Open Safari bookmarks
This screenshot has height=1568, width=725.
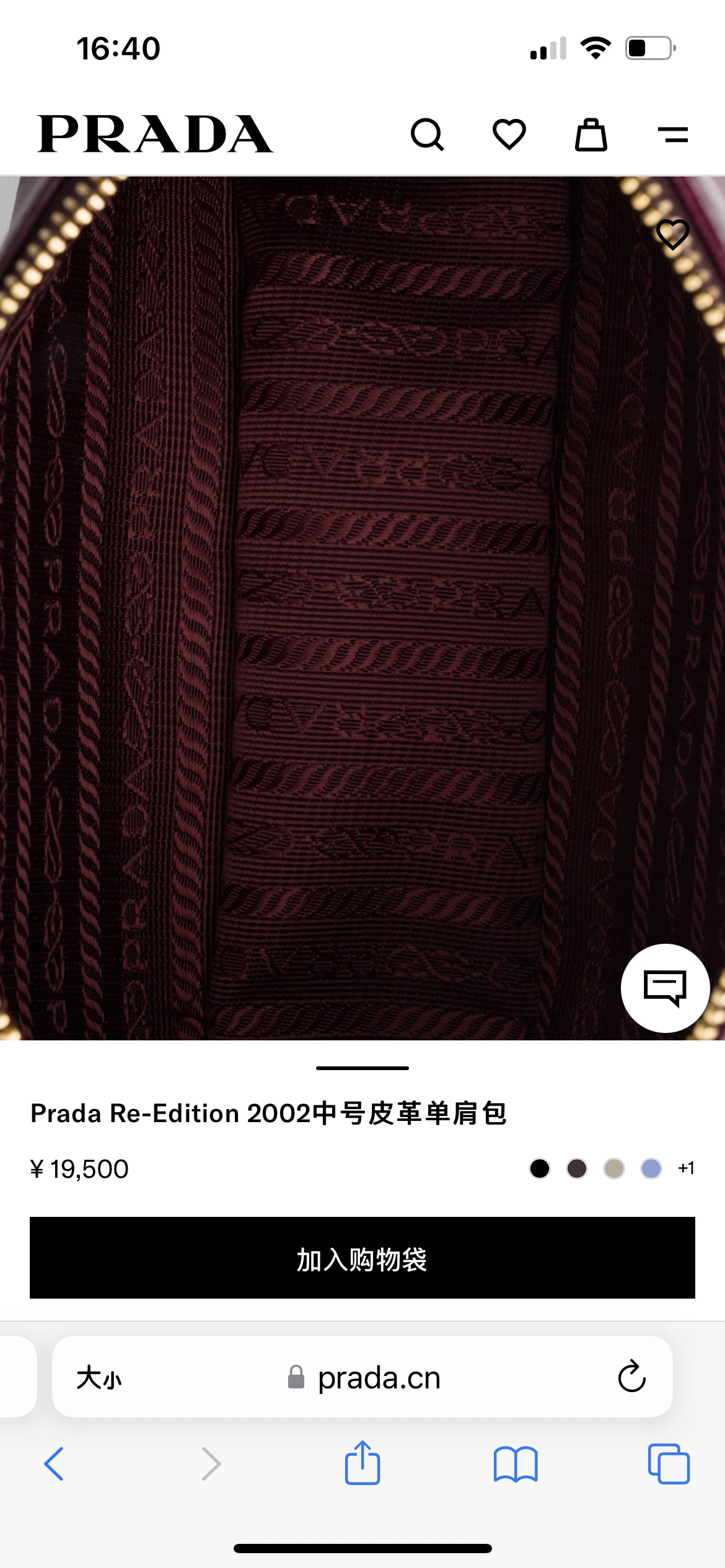(516, 1464)
